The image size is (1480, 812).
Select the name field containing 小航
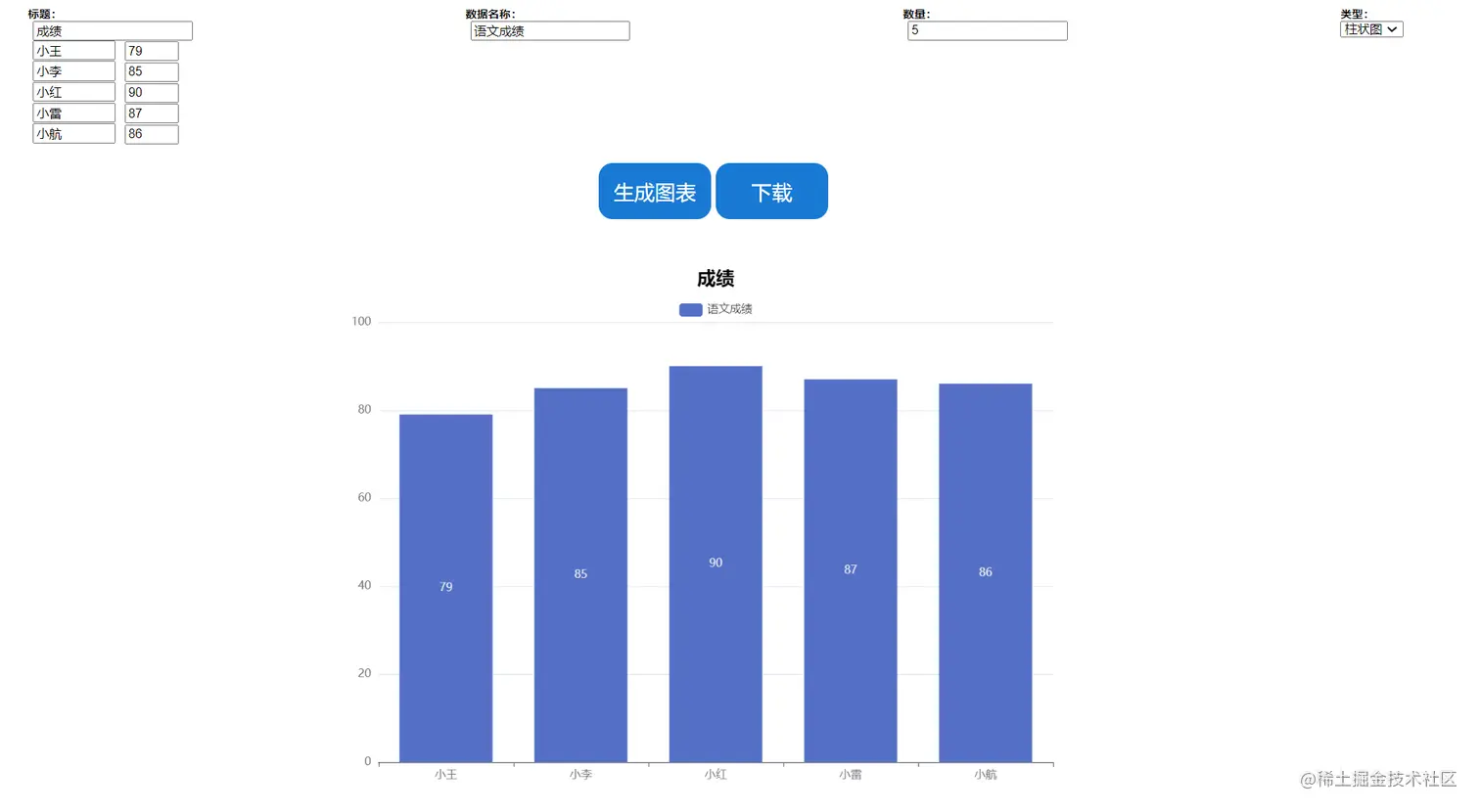73,134
